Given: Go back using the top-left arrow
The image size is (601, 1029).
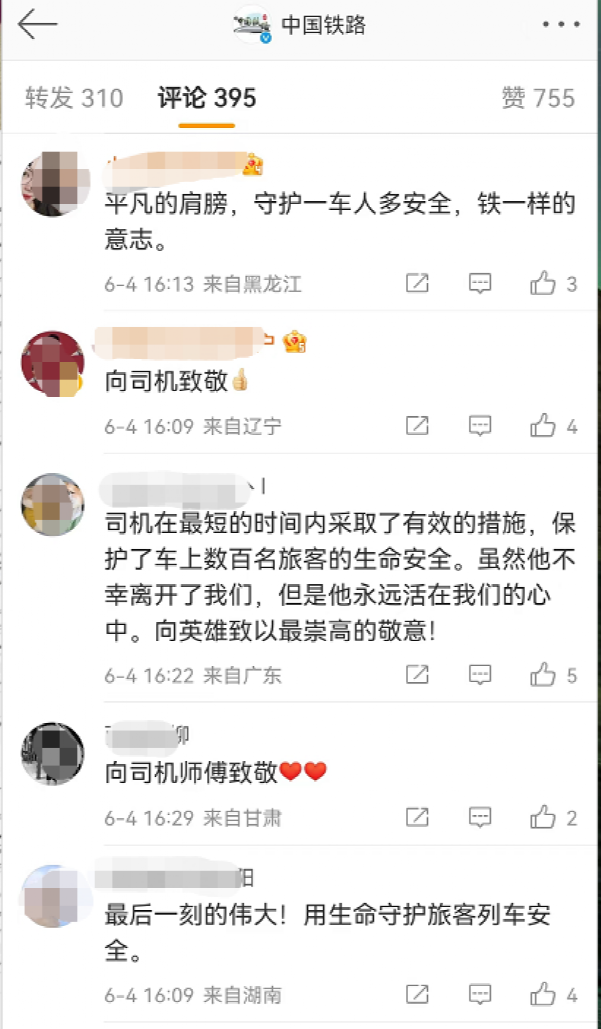Looking at the screenshot, I should pos(38,25).
